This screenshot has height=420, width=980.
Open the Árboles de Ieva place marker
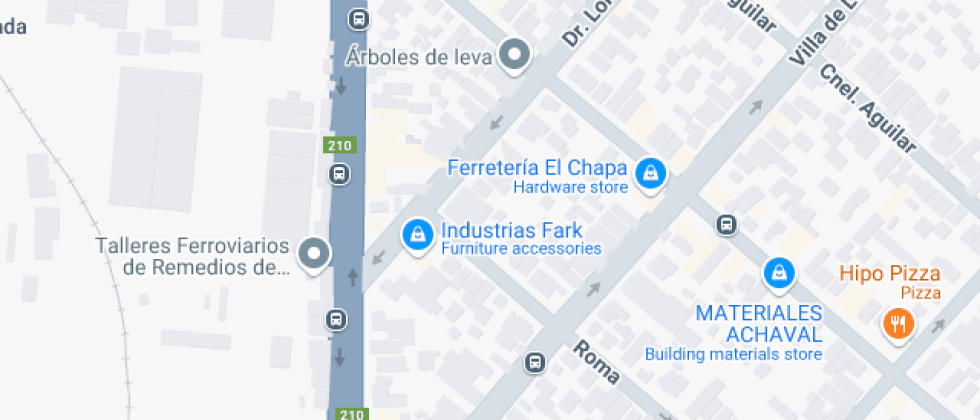click(514, 56)
